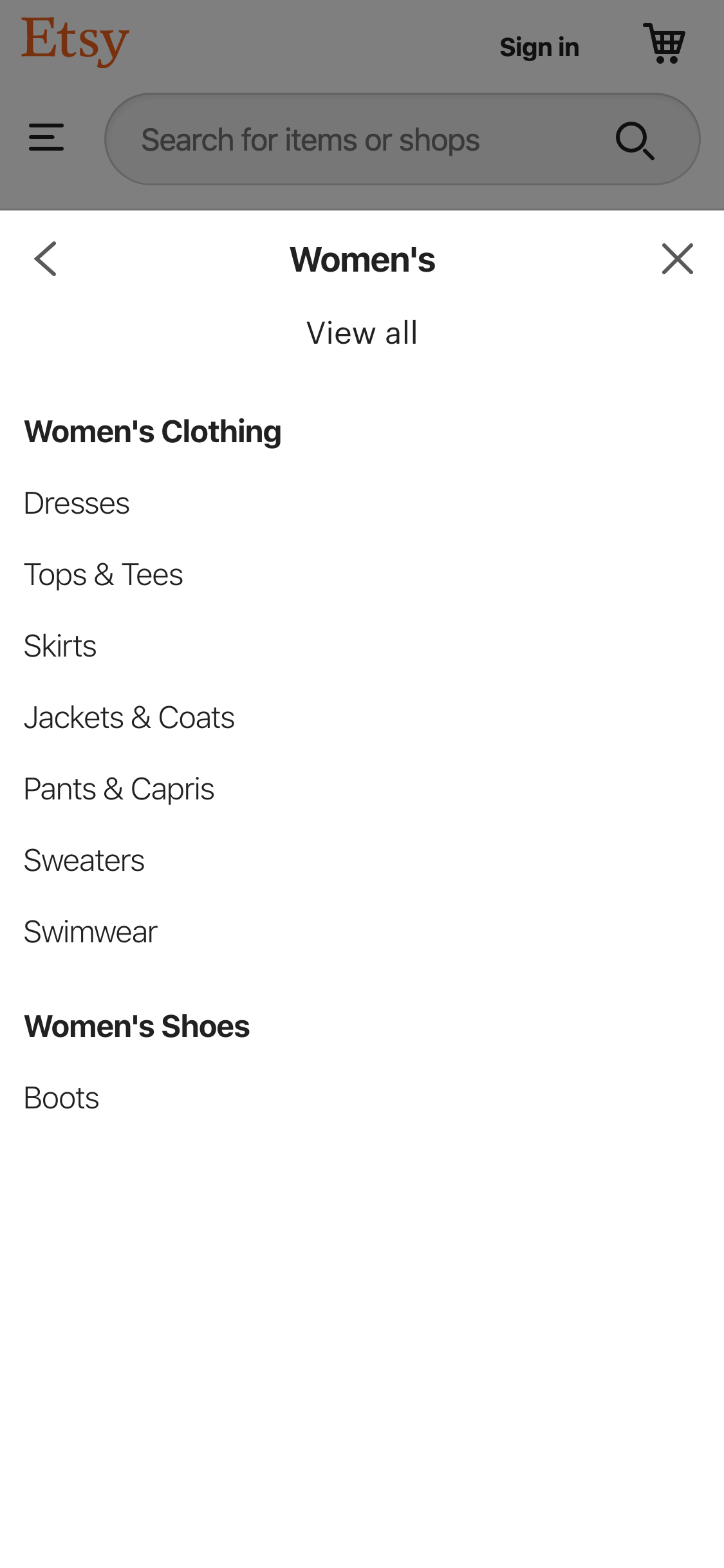Browse Boots under Women's Shoes
Viewport: 724px width, 1568px height.
61,1097
